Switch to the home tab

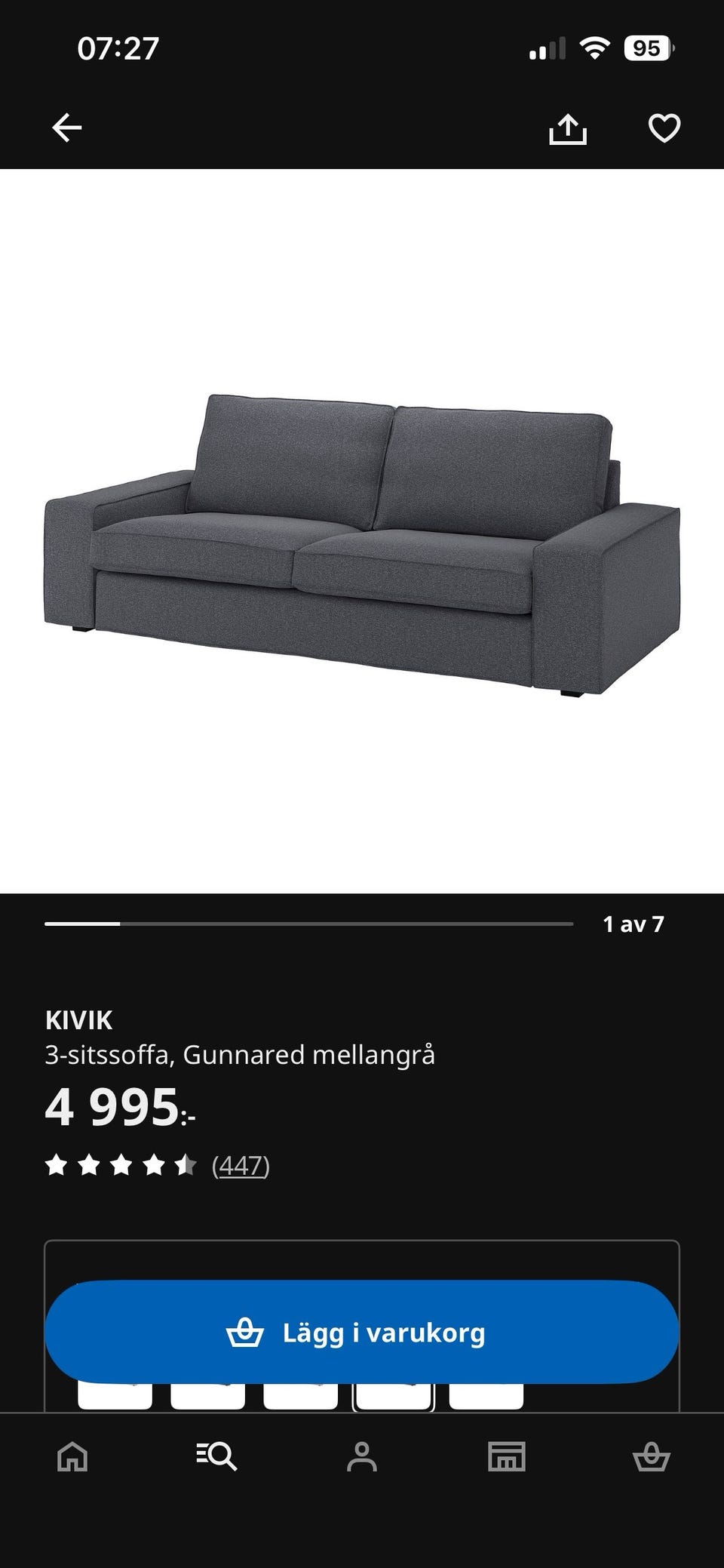coord(72,1456)
